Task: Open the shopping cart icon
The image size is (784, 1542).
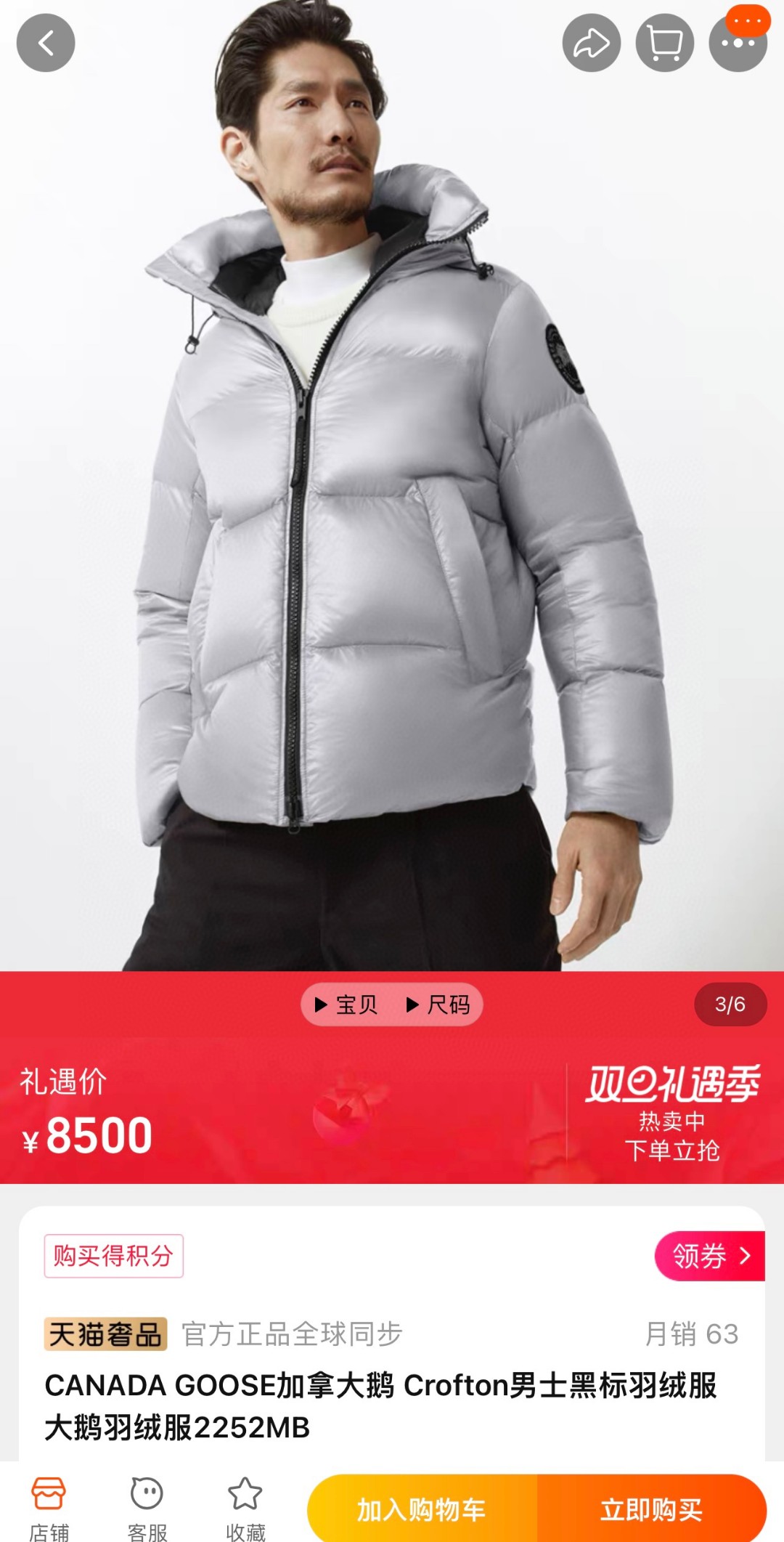Action: 664,44
